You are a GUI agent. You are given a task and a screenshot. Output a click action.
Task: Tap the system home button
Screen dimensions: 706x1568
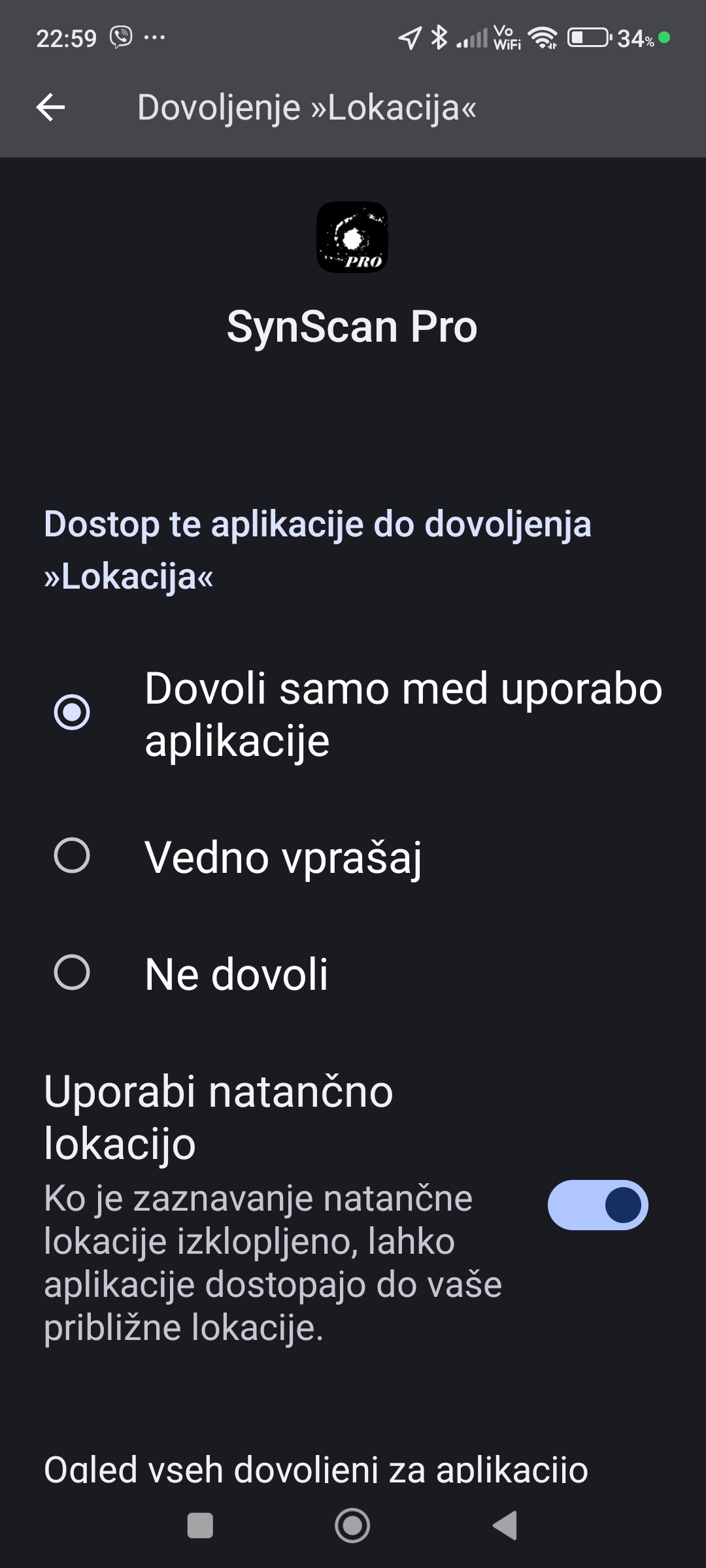(352, 1526)
